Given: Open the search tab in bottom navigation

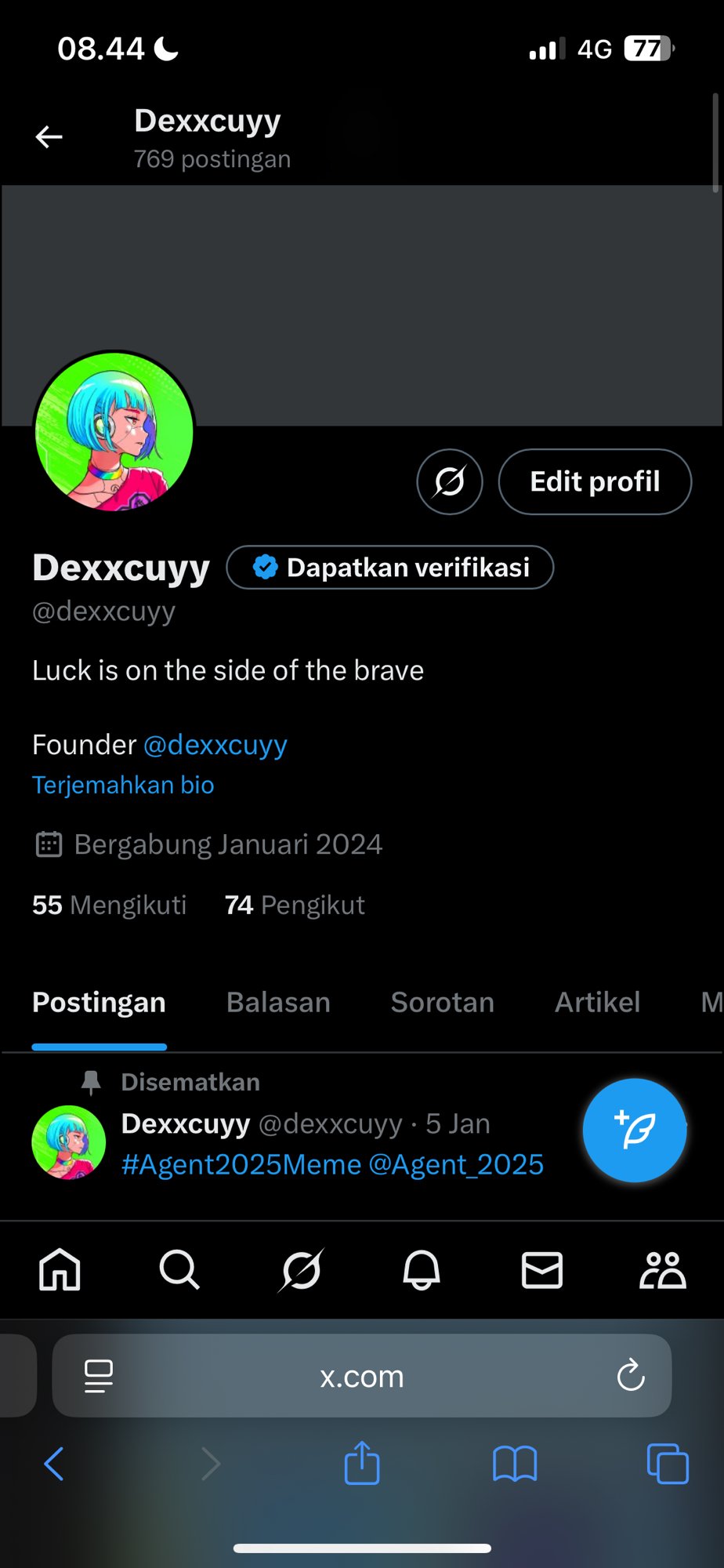Looking at the screenshot, I should click(x=179, y=1269).
